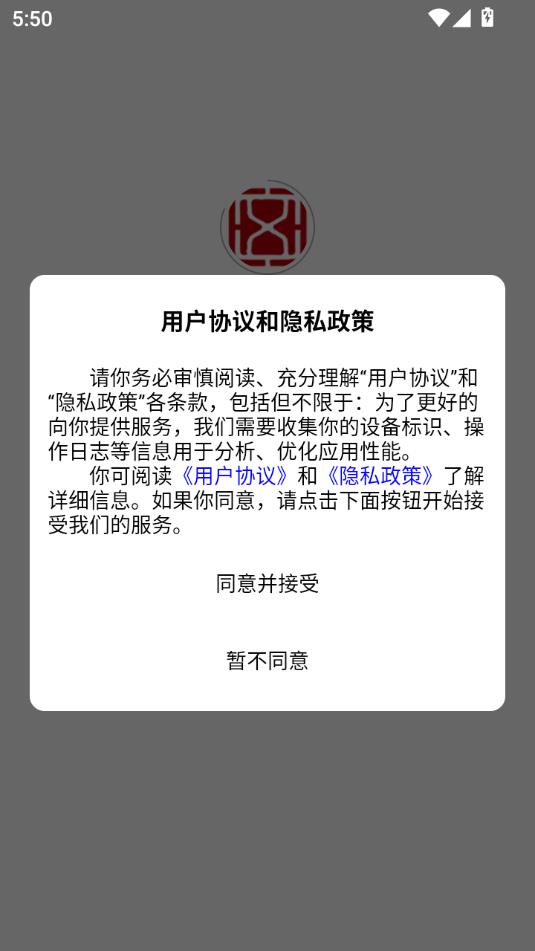
Task: Open the 《用户协议》 link
Action: pyautogui.click(x=235, y=476)
